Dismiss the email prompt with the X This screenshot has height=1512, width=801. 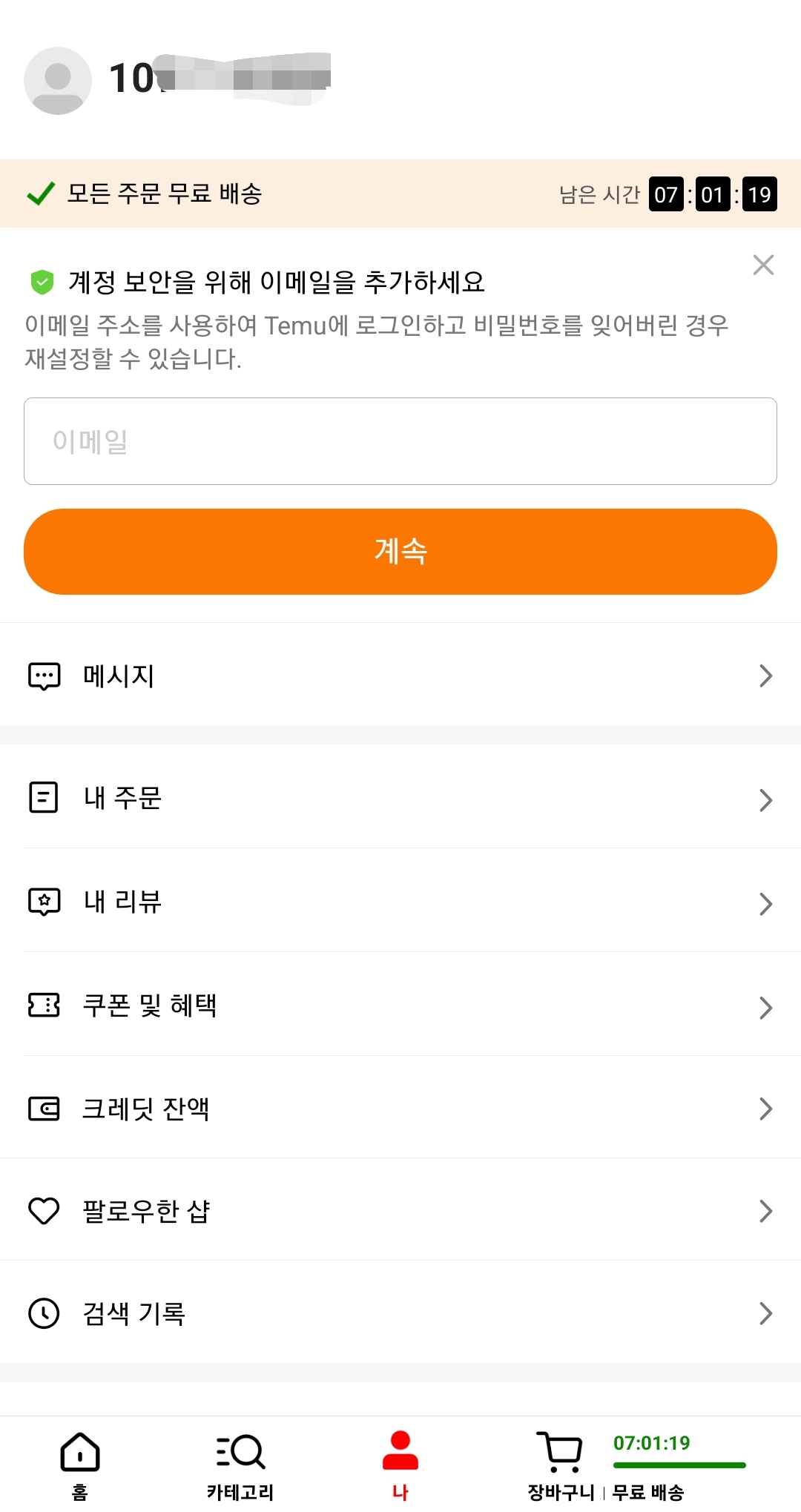point(763,265)
